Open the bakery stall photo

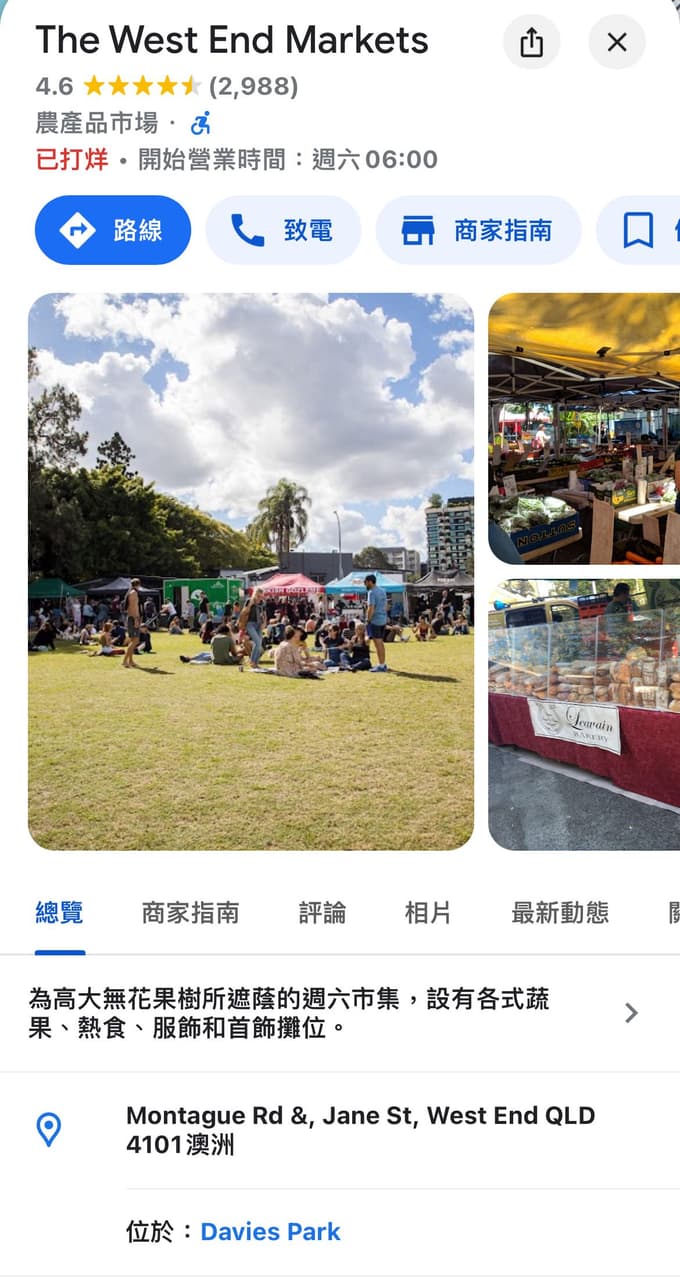584,714
